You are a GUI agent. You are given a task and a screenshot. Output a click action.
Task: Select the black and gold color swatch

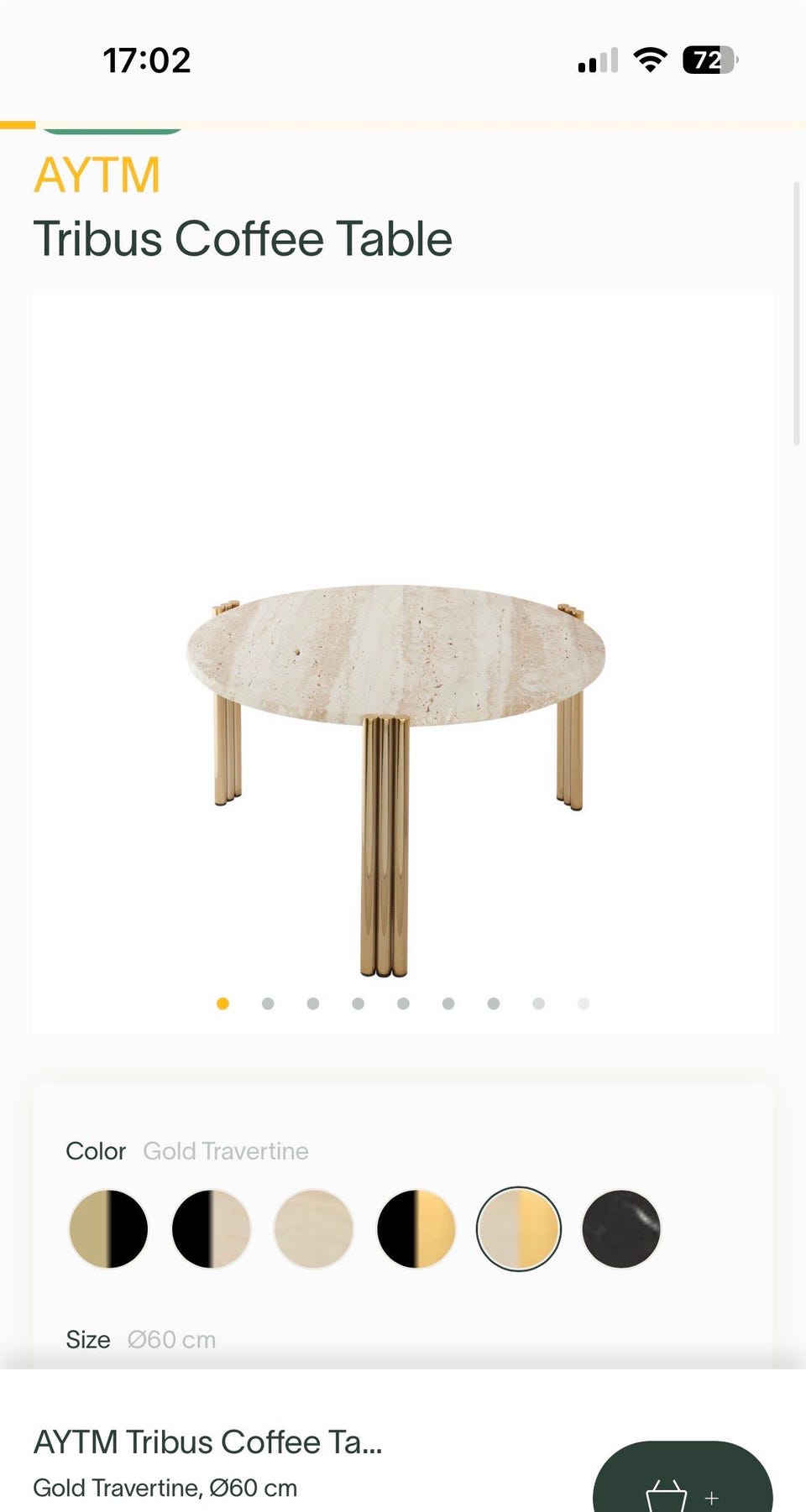(x=416, y=1228)
